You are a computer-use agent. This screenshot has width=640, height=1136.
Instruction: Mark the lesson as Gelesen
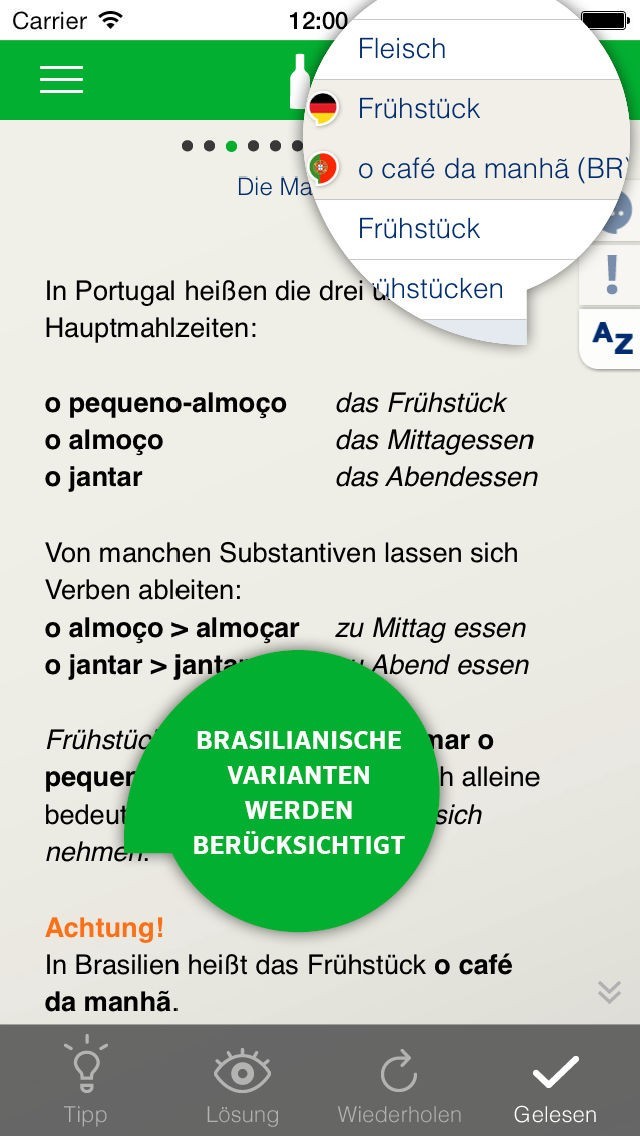coord(555,1081)
